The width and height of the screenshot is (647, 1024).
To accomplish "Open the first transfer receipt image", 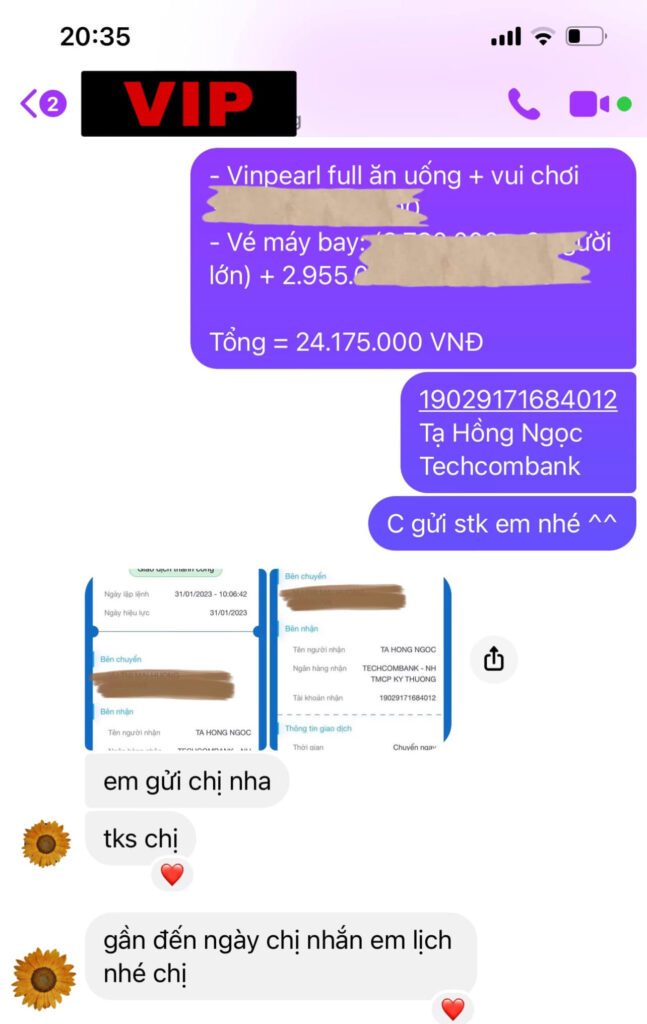I will click(x=176, y=659).
